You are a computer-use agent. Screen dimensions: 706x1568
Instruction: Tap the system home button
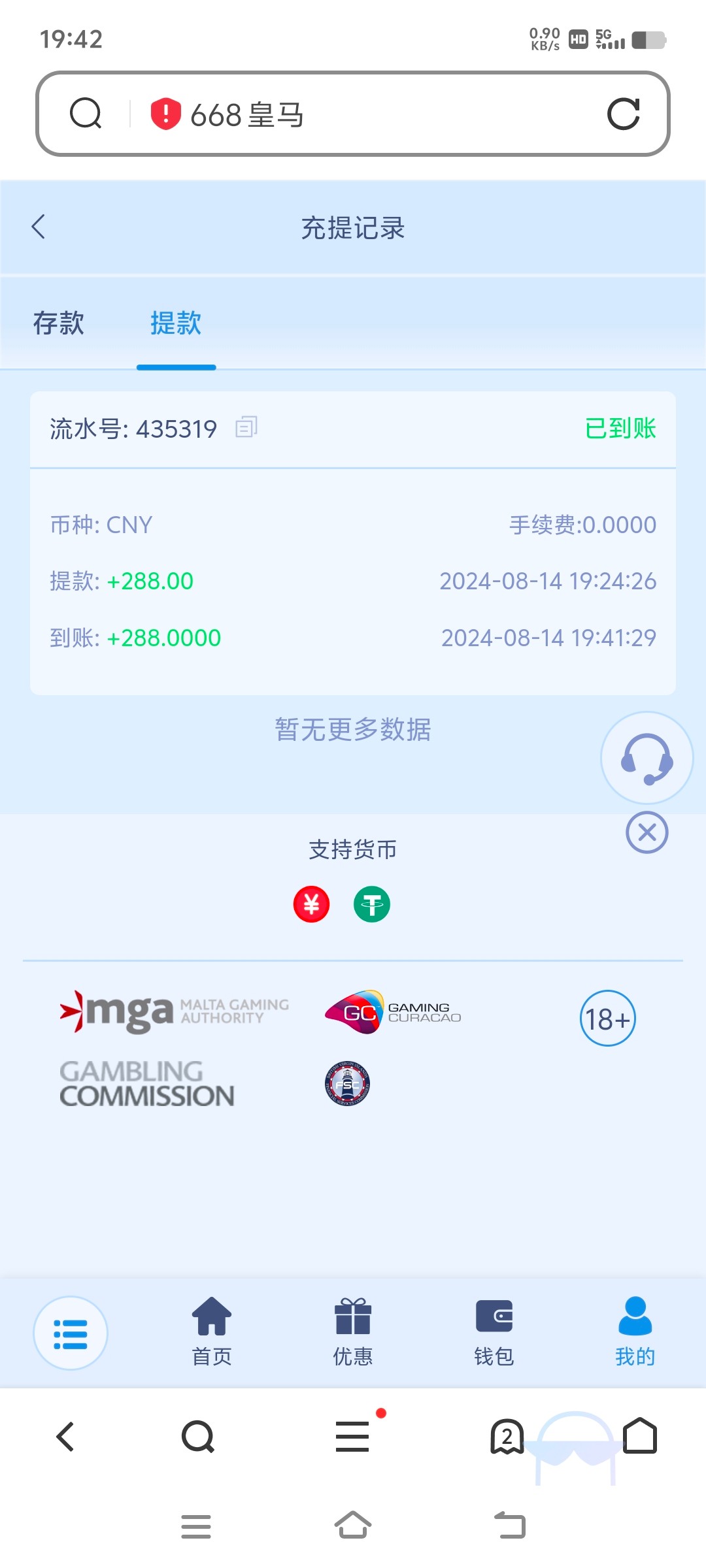[x=353, y=1526]
